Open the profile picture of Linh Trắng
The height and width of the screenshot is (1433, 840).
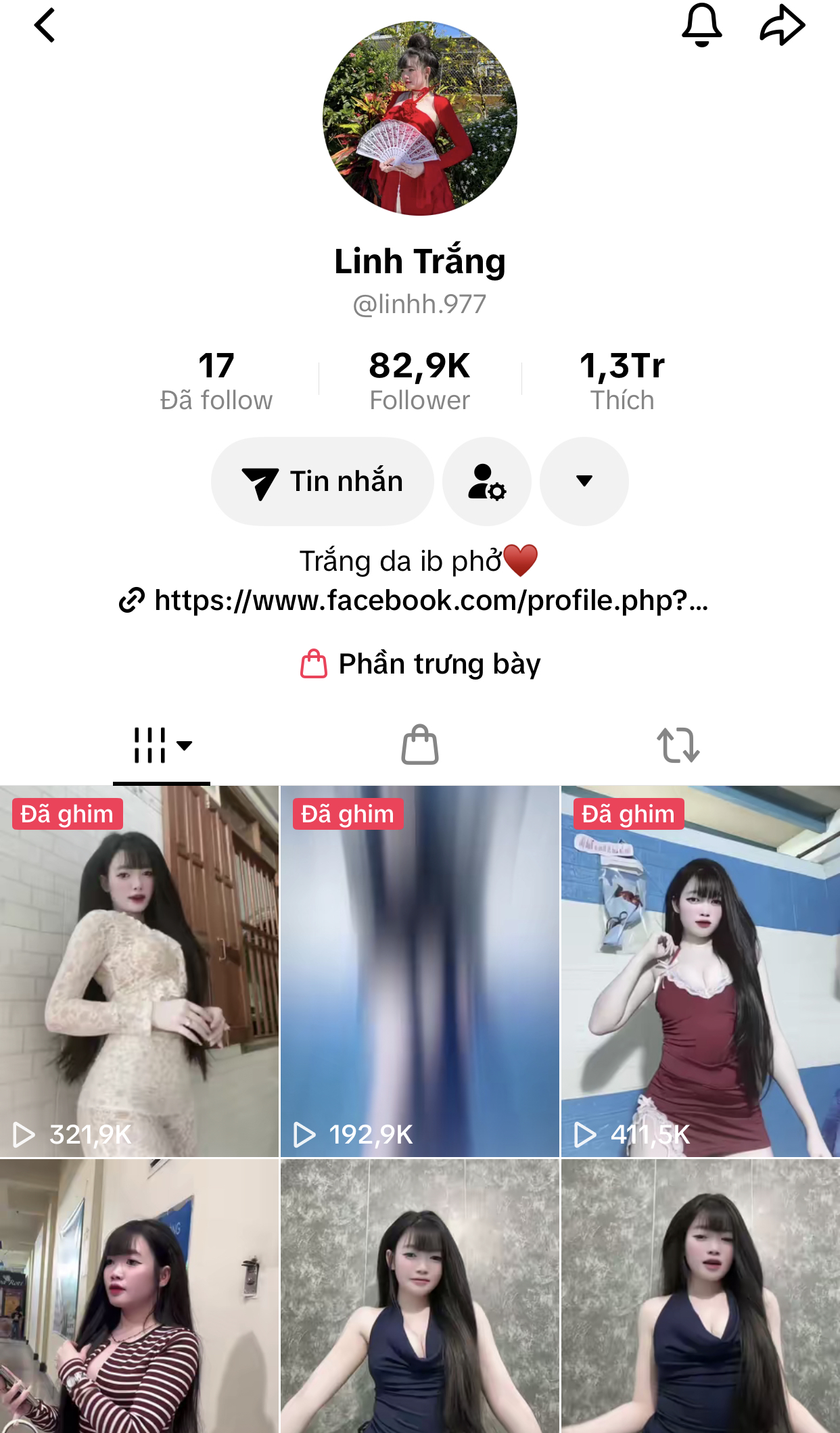pos(420,118)
